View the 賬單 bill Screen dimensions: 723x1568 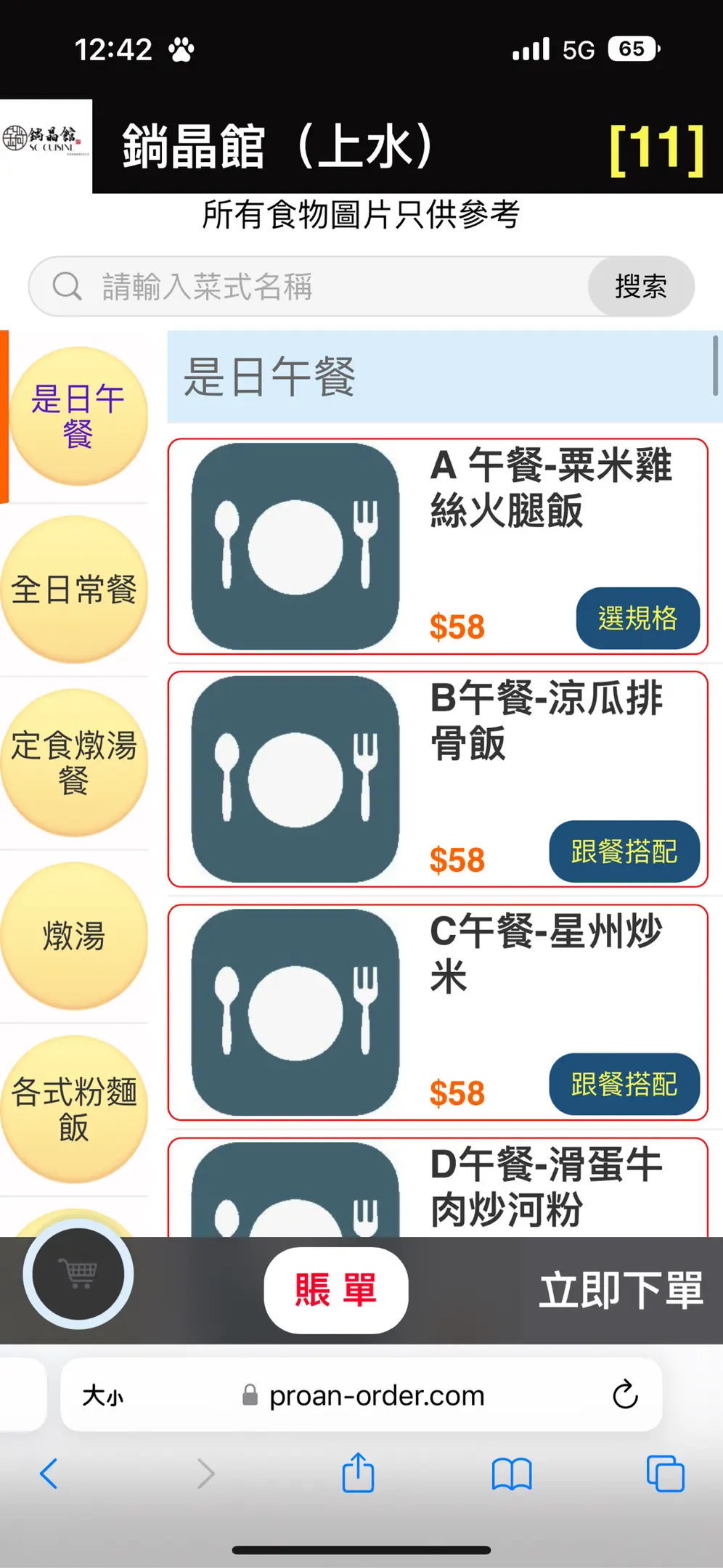[x=335, y=1290]
